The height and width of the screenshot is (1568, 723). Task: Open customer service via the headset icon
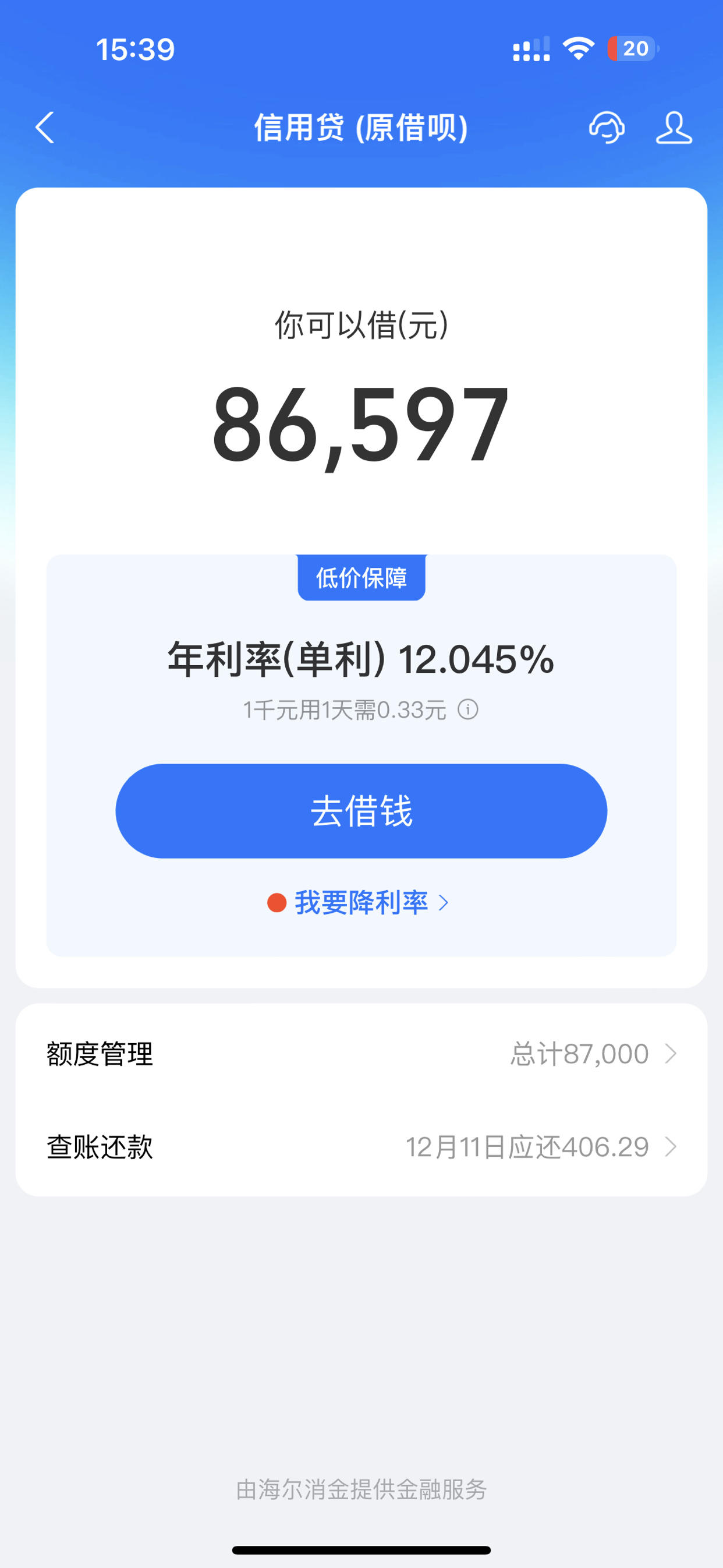tap(607, 128)
